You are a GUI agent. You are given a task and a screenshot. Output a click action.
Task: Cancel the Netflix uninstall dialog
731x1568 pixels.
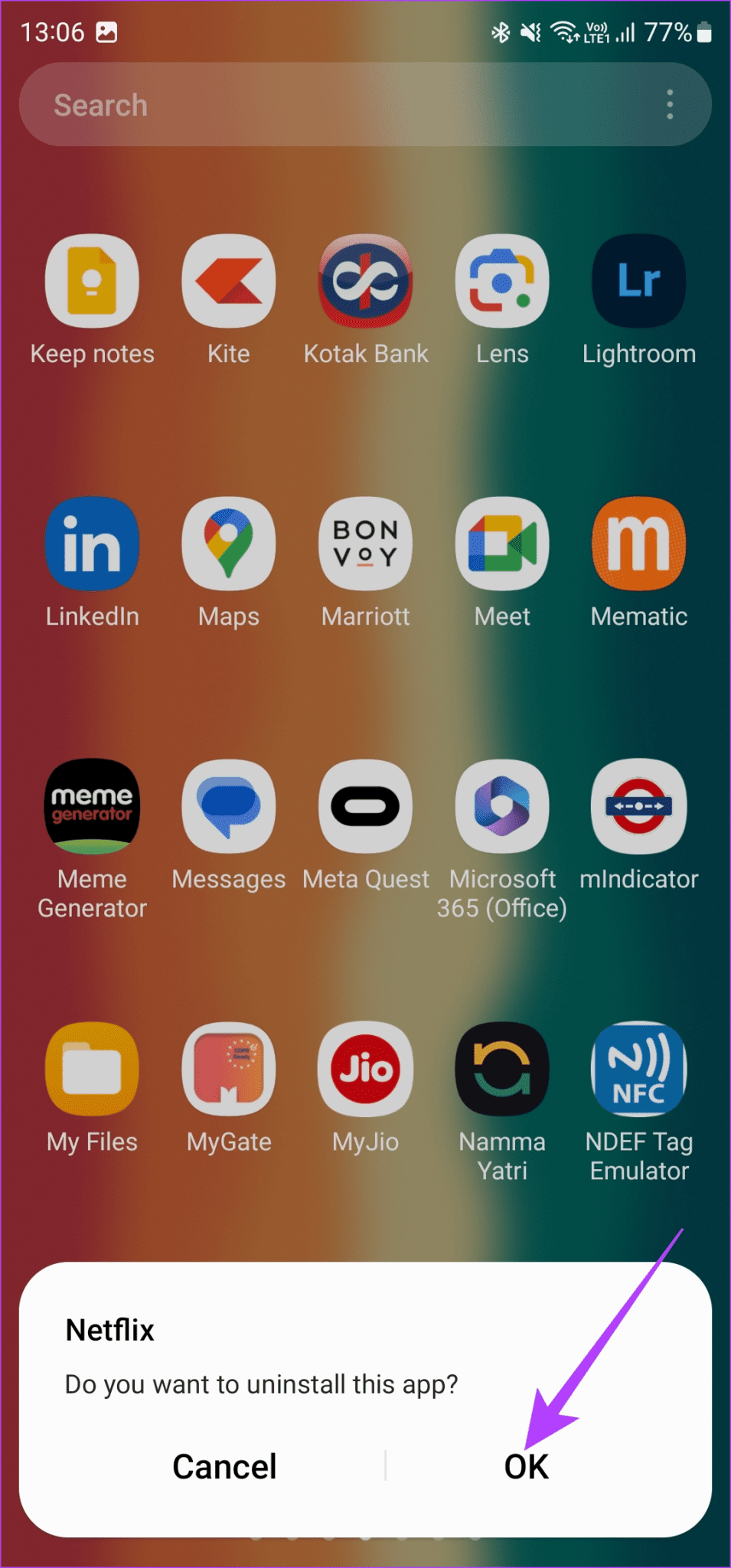click(224, 1466)
